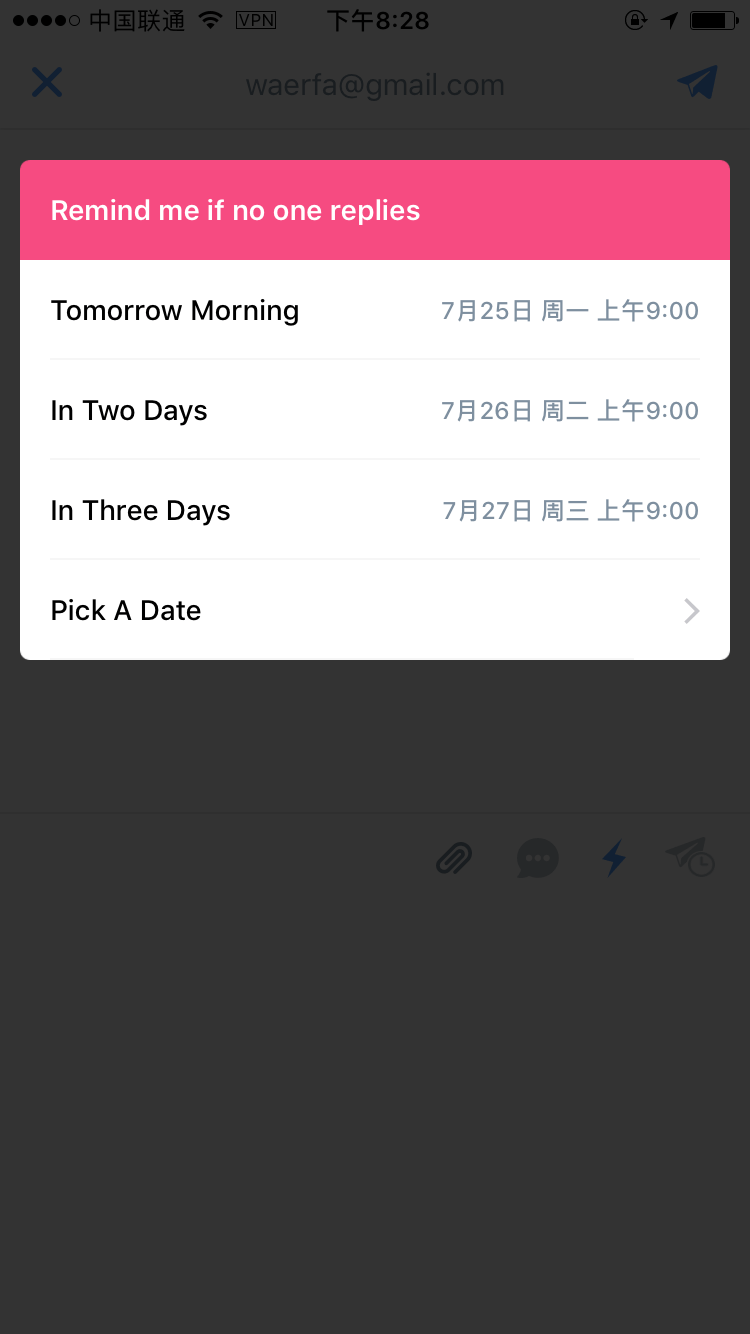This screenshot has height=1334, width=750.
Task: Close the compose screen with X
Action: [x=47, y=83]
